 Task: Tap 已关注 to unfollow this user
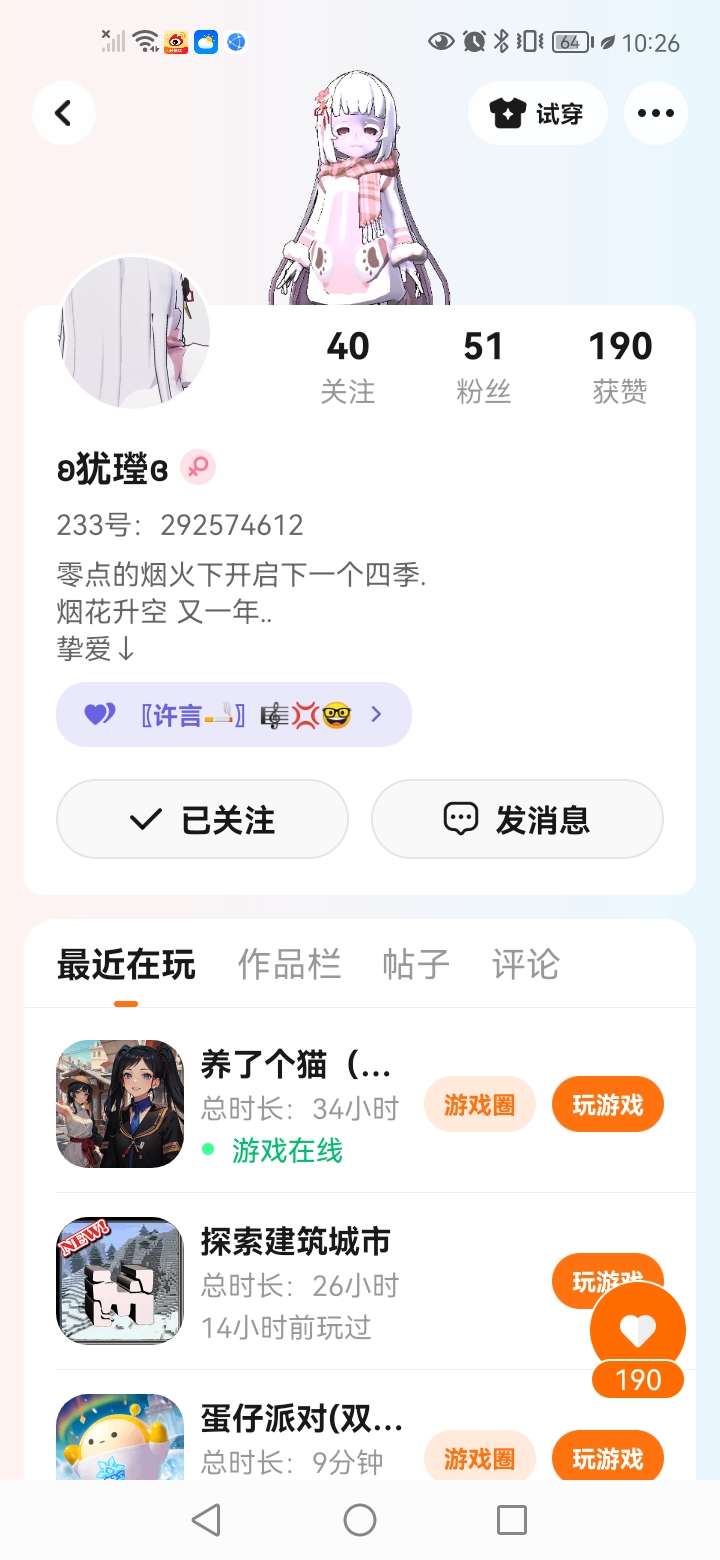pyautogui.click(x=202, y=820)
